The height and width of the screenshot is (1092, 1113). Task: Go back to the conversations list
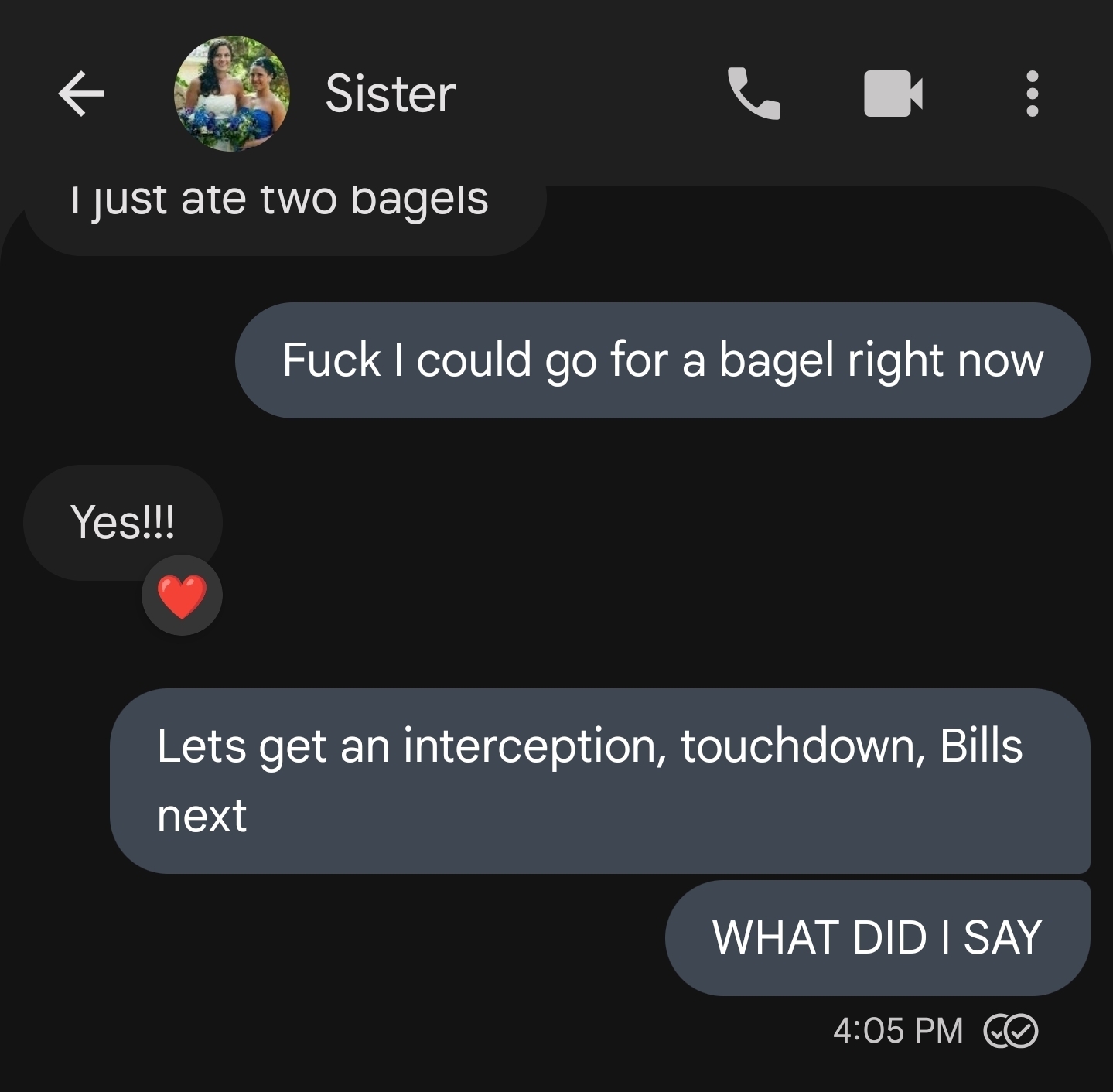pyautogui.click(x=81, y=94)
